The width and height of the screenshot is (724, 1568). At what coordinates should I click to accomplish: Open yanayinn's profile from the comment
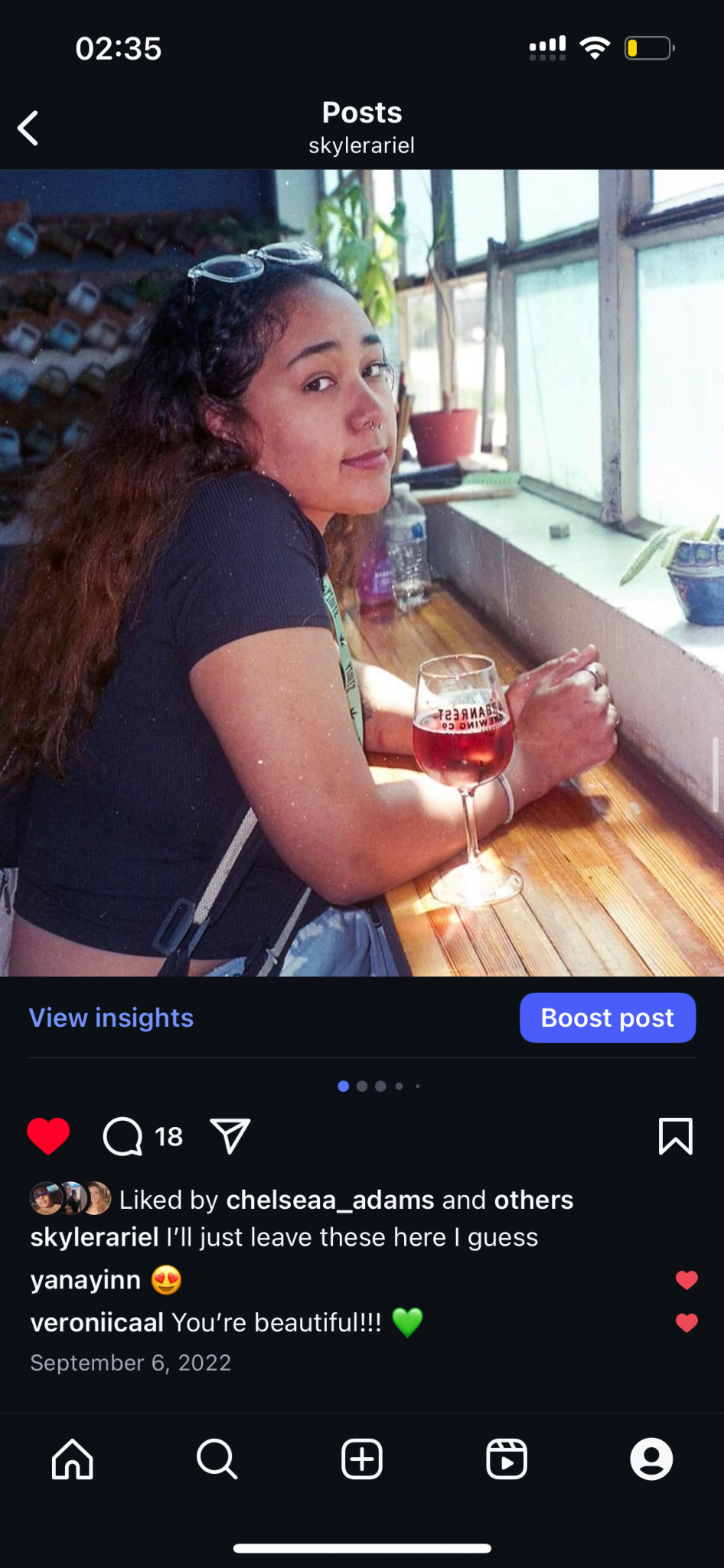click(86, 1280)
